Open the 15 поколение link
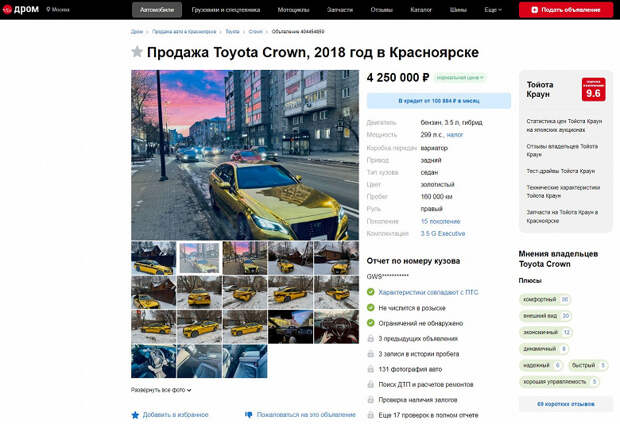The image size is (620, 424). [x=440, y=221]
